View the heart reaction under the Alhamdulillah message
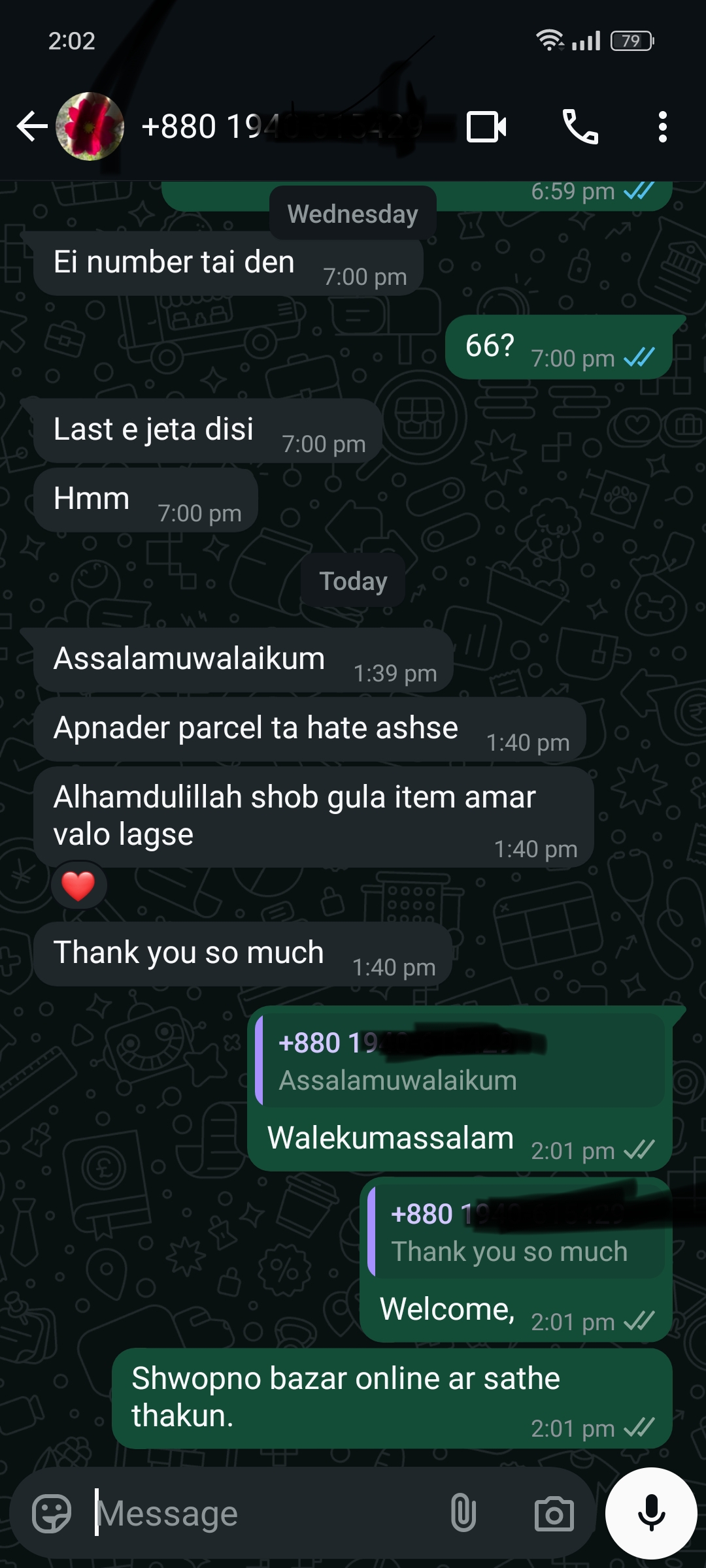 78,886
